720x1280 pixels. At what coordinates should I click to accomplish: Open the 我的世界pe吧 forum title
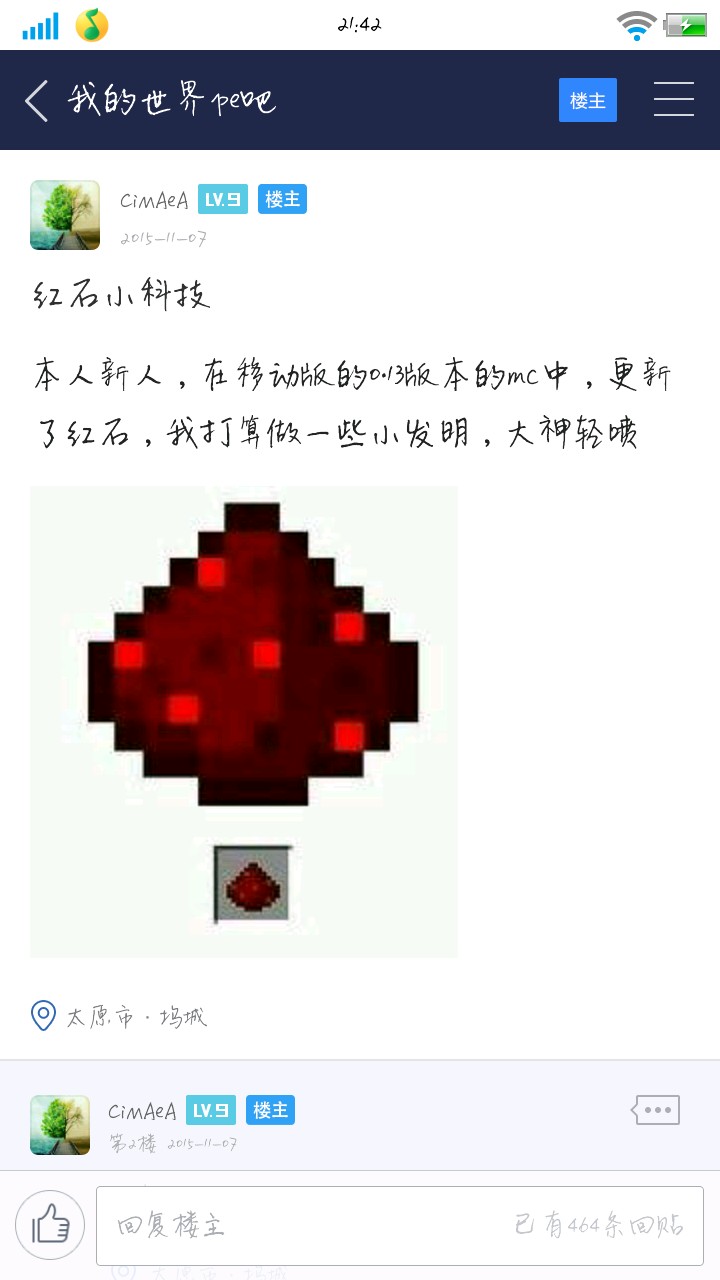point(172,101)
